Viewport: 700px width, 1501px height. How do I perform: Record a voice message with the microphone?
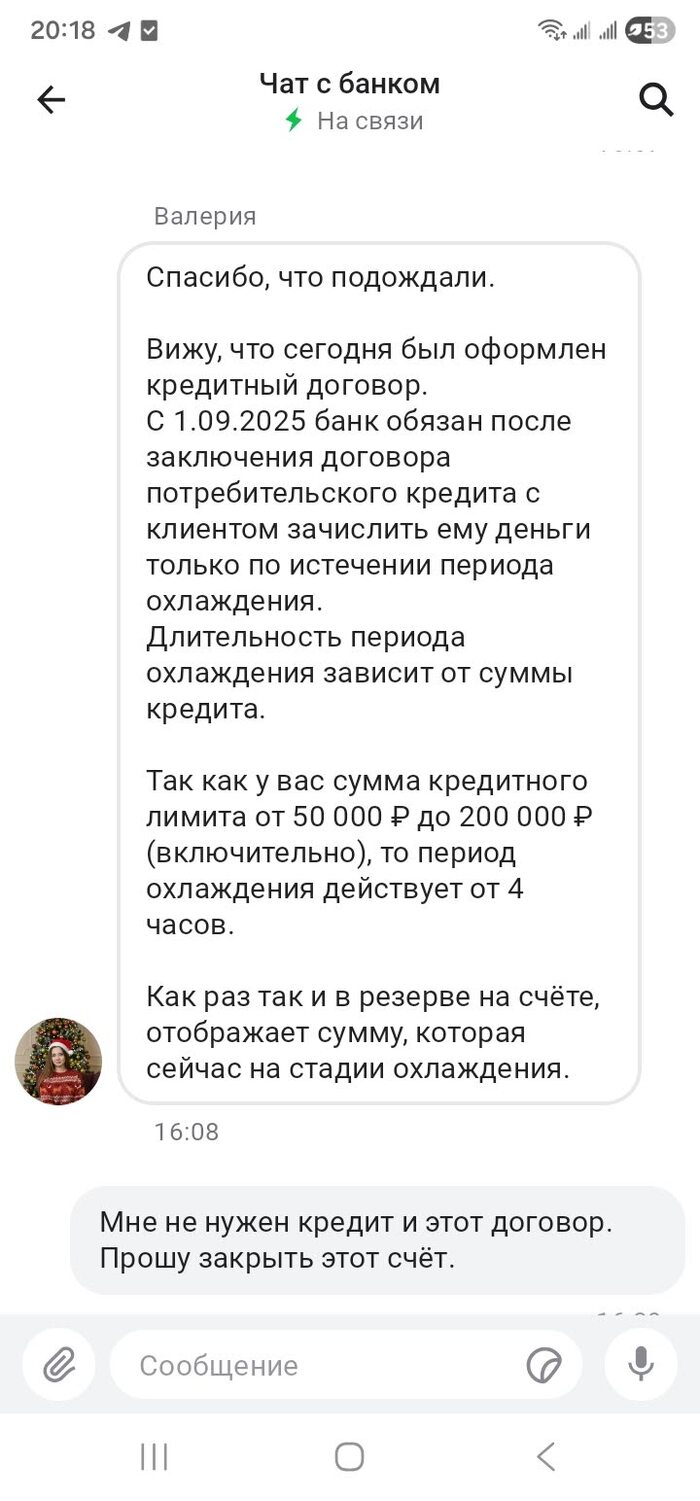[641, 1364]
